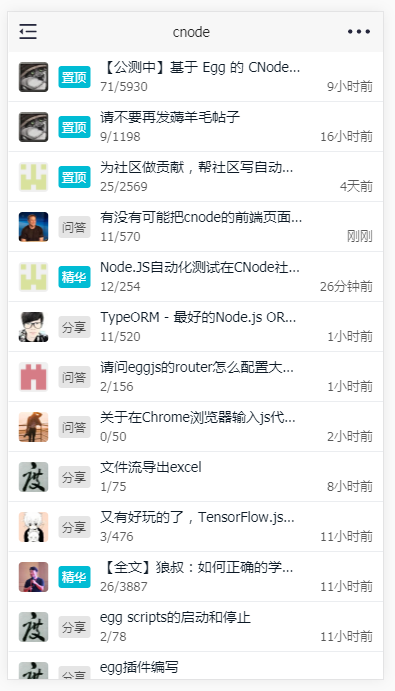Image resolution: width=395 pixels, height=691 pixels.
Task: Open the question 有没有可能把cnode的前端页面
Action: pyautogui.click(x=195, y=227)
